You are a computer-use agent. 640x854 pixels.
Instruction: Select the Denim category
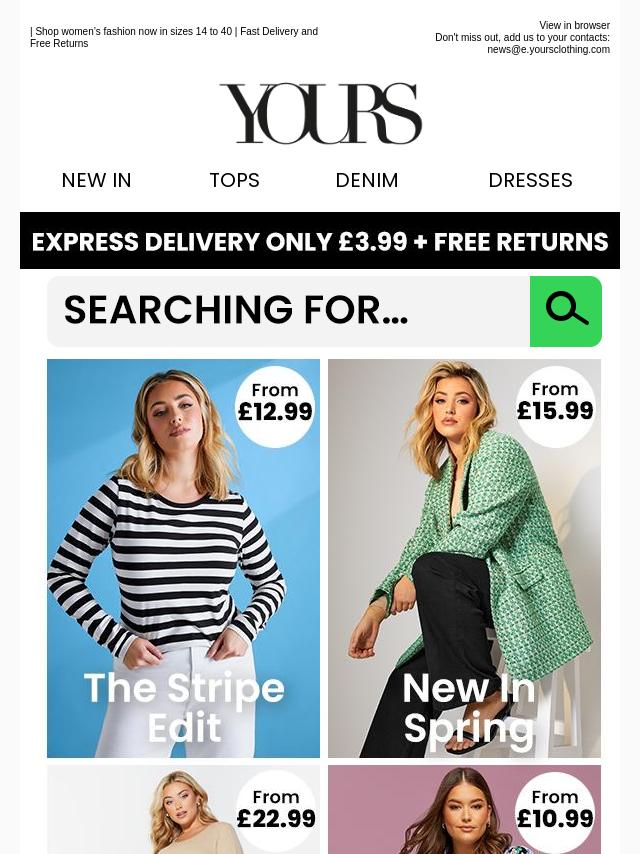point(366,180)
